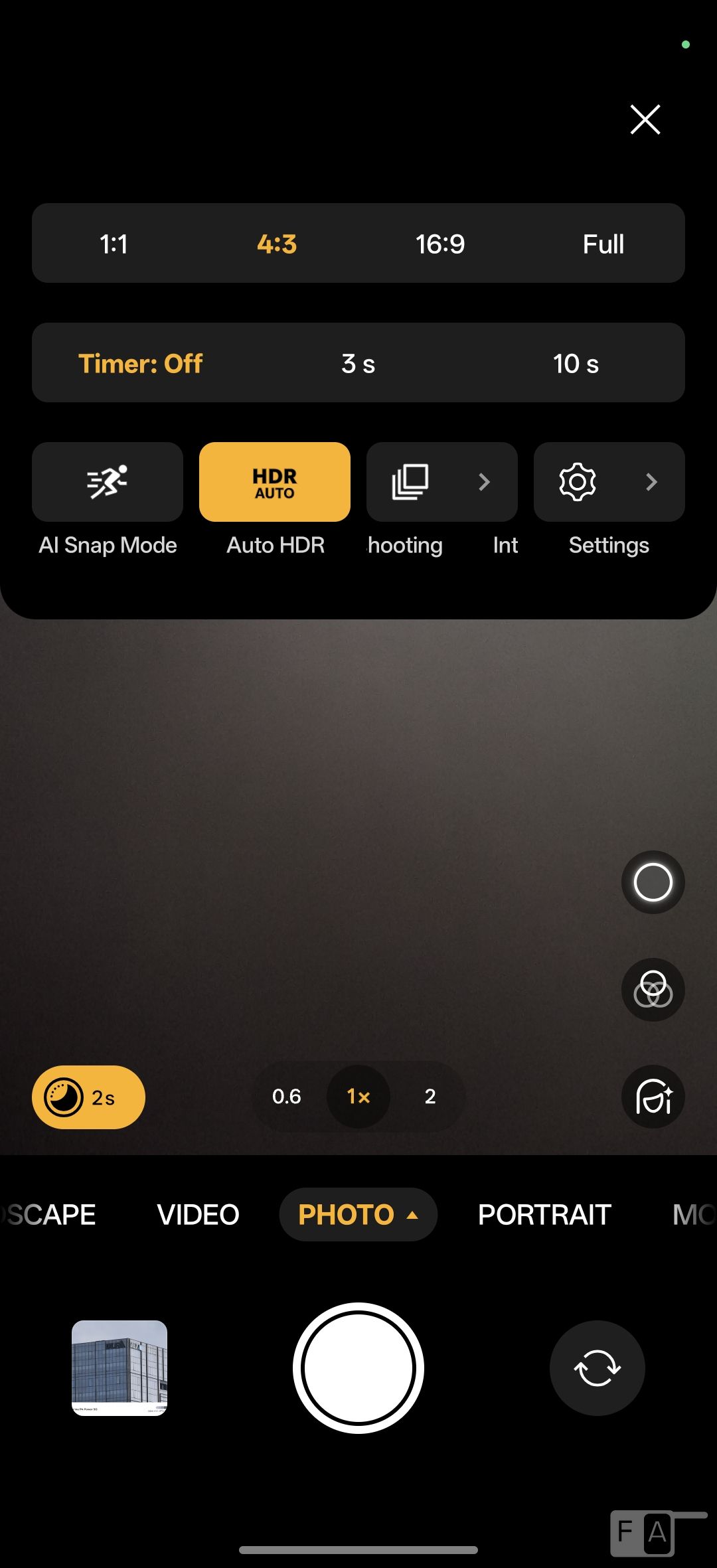Switch to 0.6 ultra-wide zoom
Image resolution: width=717 pixels, height=1568 pixels.
click(x=287, y=1097)
